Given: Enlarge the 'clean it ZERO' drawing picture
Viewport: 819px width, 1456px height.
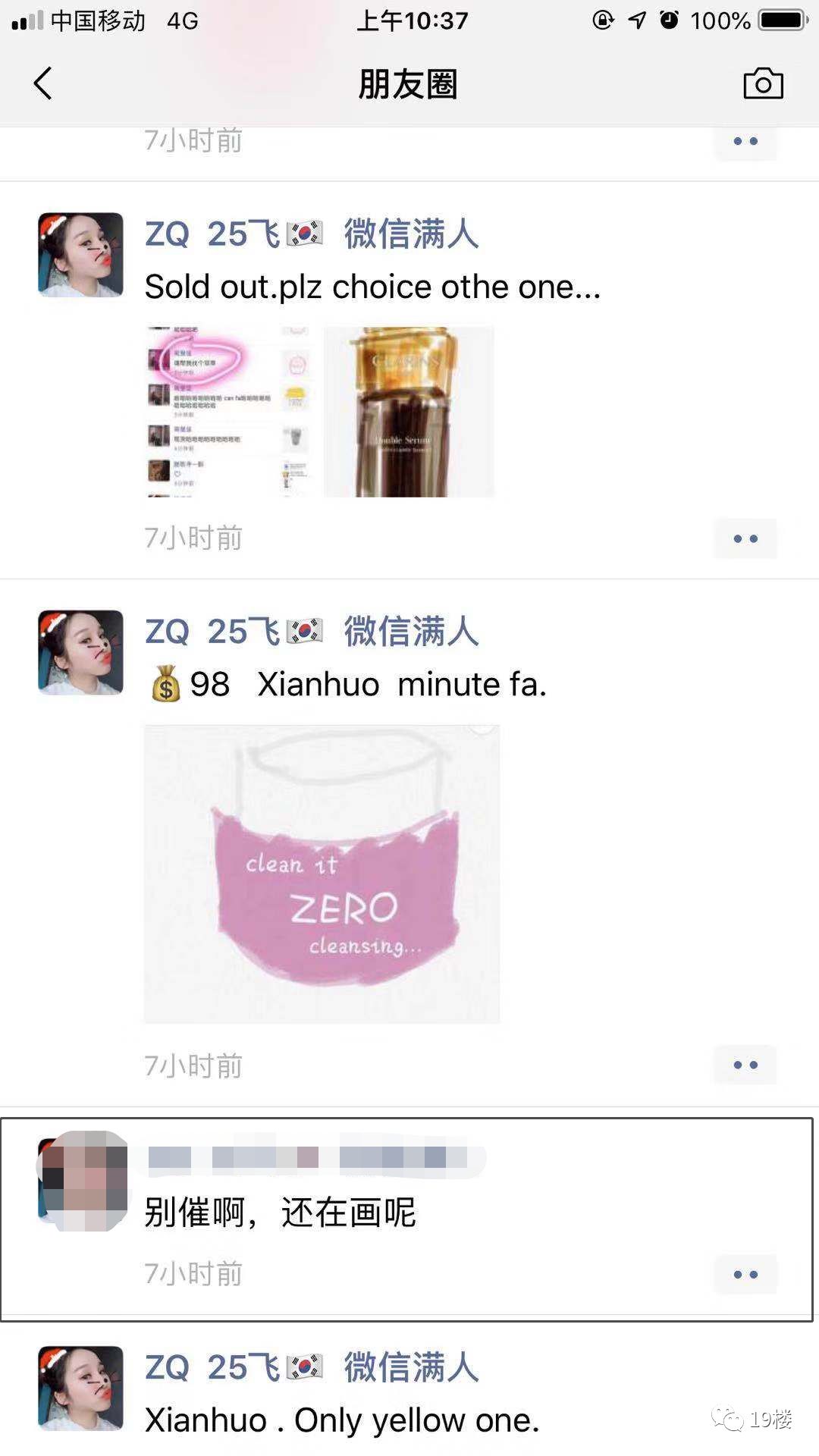Looking at the screenshot, I should [322, 874].
